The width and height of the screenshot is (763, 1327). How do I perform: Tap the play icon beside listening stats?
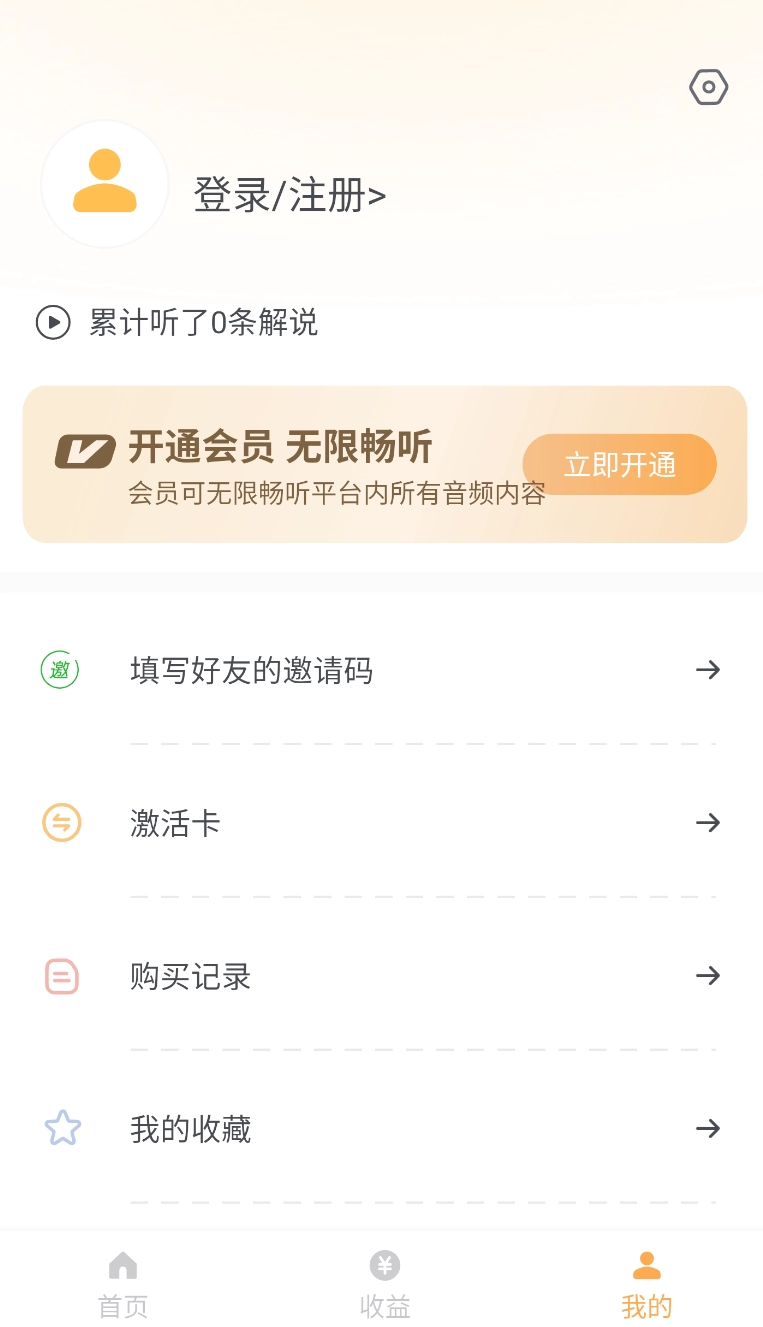[52, 324]
